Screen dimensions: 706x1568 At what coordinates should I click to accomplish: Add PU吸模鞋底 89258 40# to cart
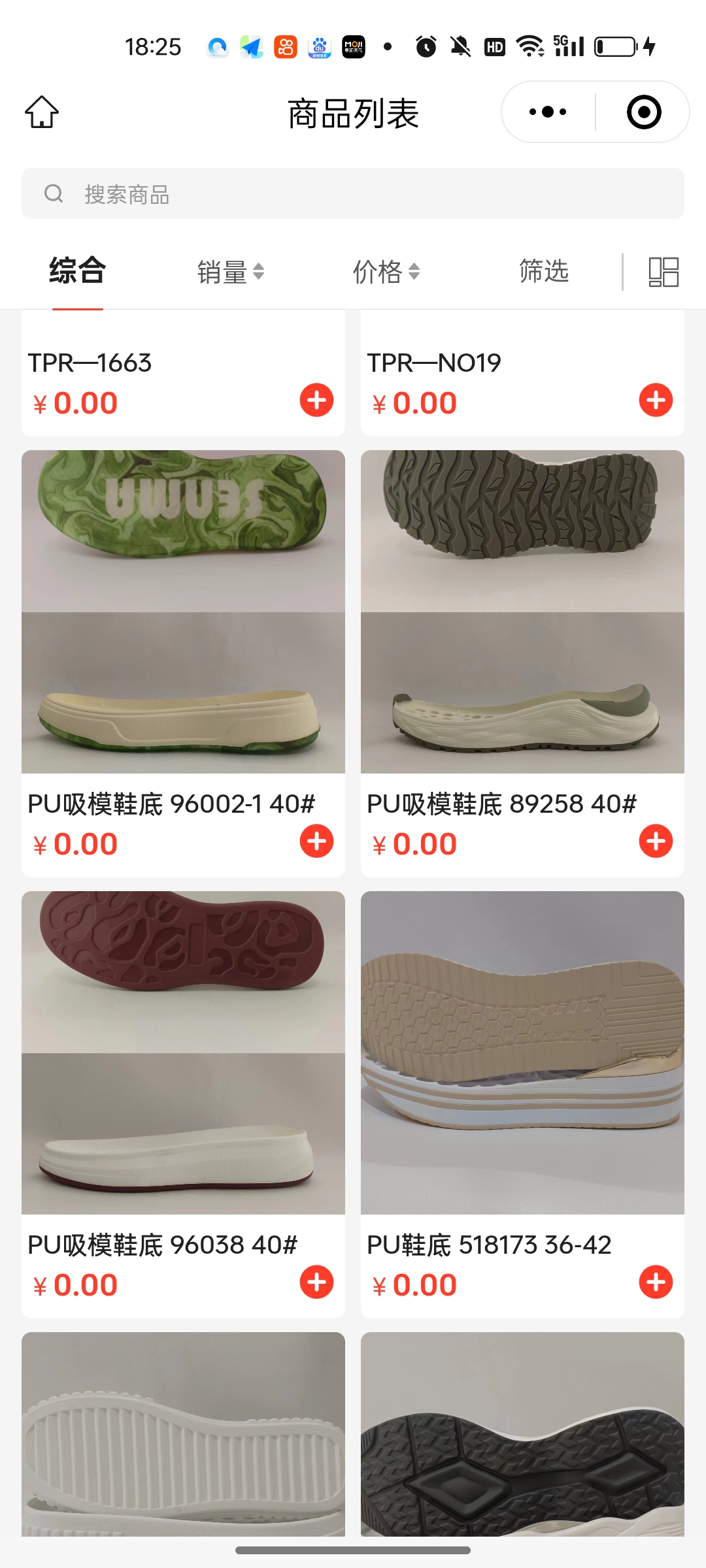pyautogui.click(x=656, y=841)
